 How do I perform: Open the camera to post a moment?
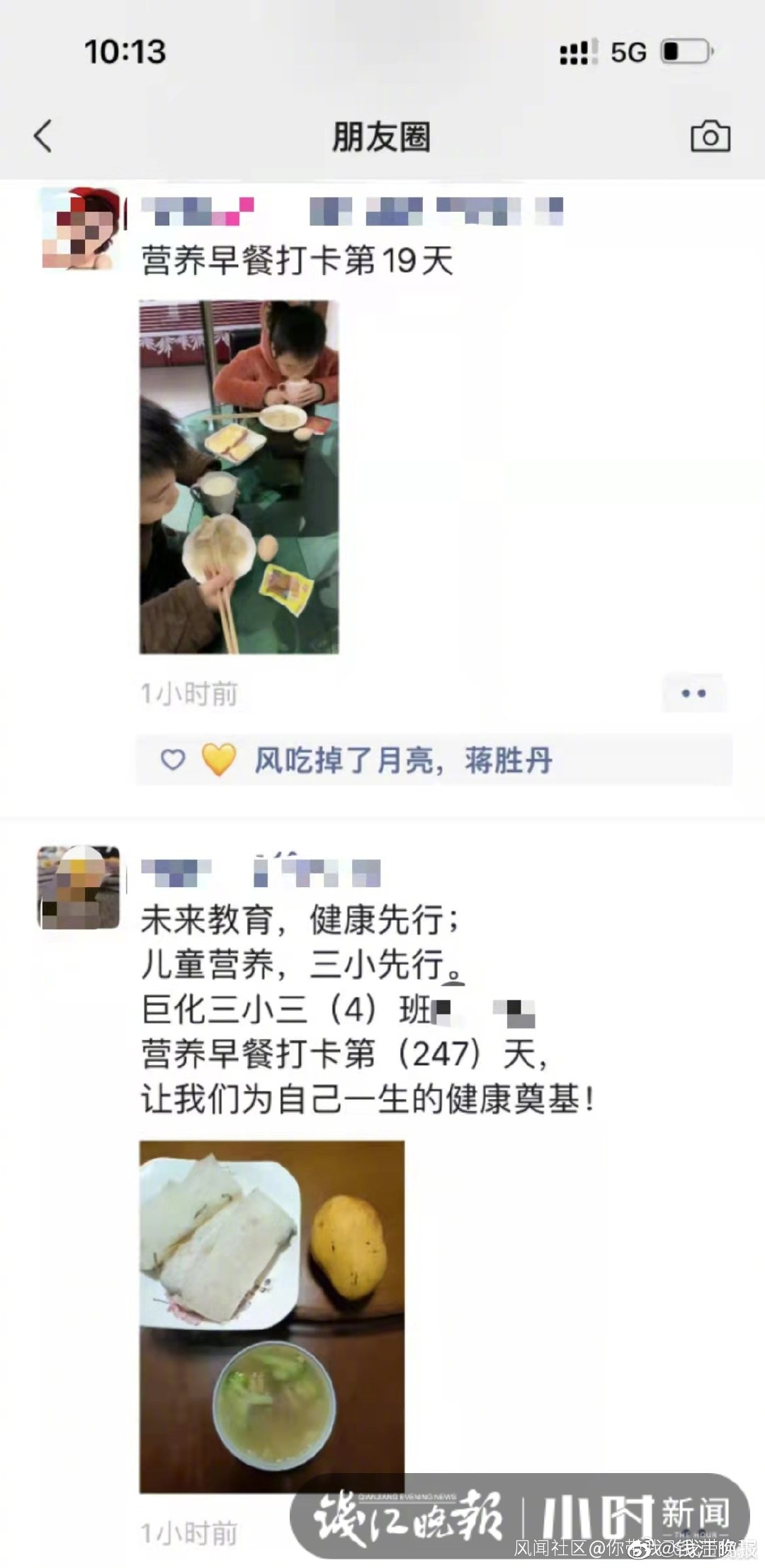(x=710, y=136)
